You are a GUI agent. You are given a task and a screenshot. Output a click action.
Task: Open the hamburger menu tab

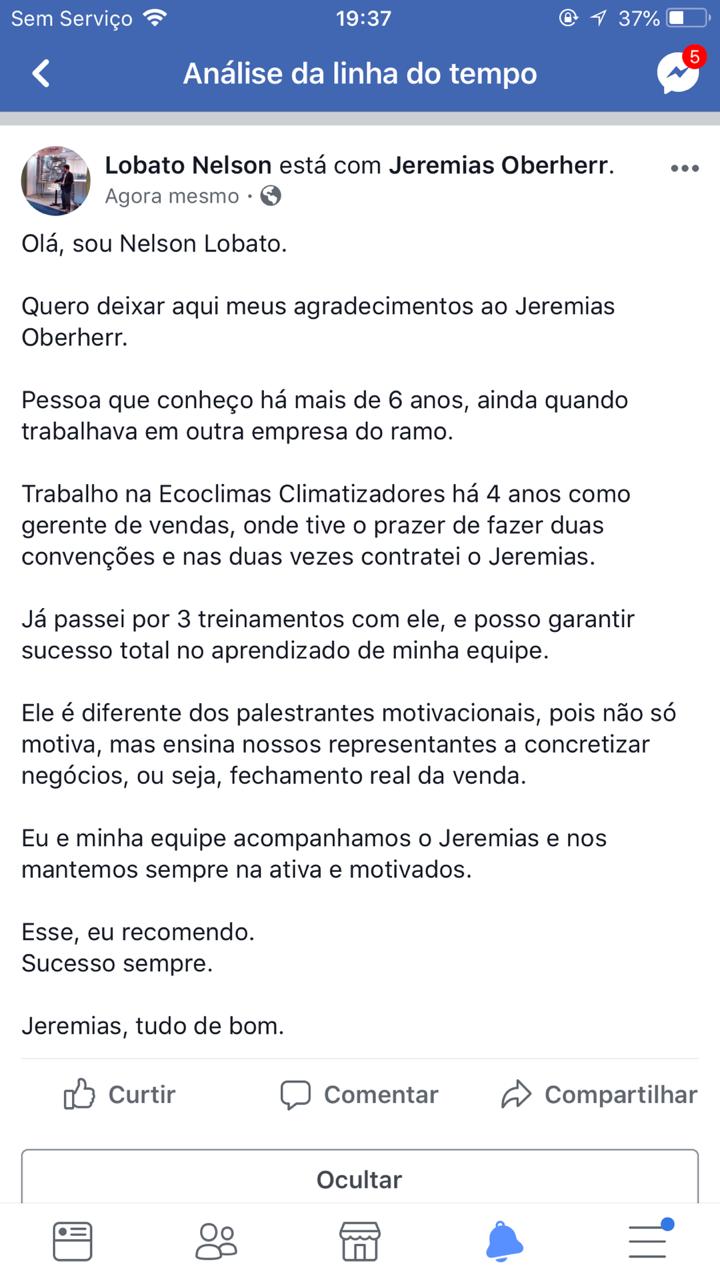click(x=648, y=1241)
